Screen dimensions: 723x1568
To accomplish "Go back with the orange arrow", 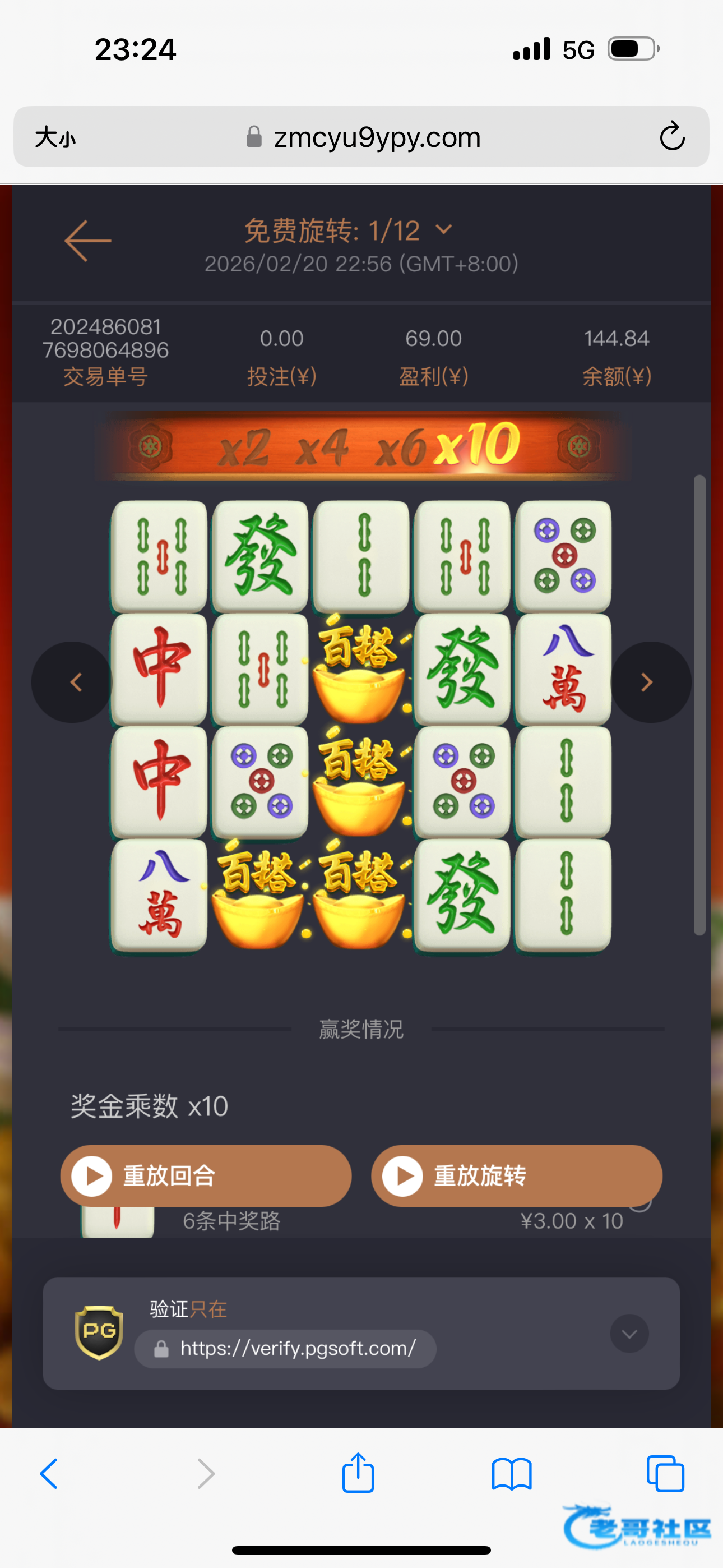I will [87, 241].
